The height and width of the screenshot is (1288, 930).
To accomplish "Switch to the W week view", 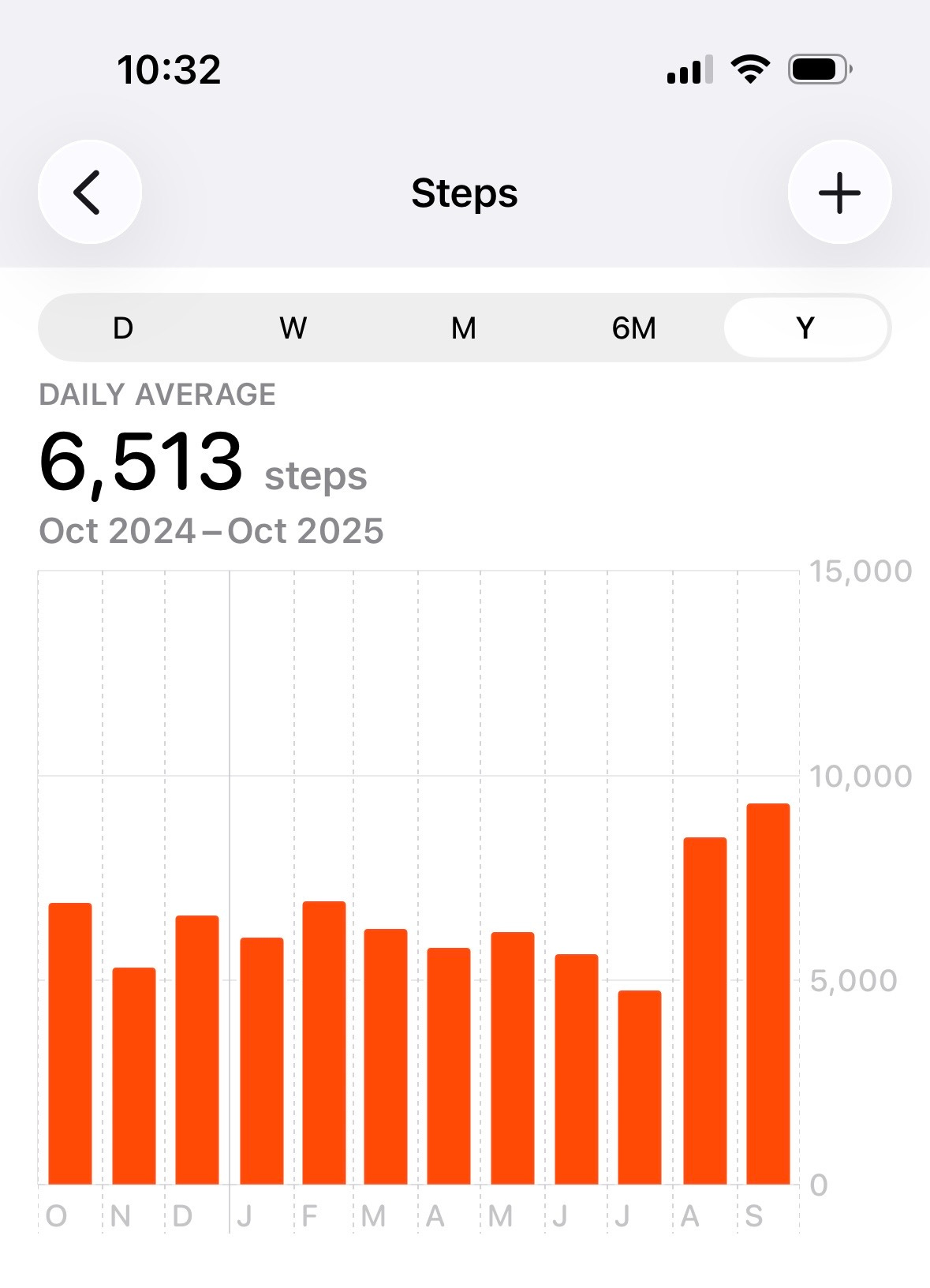I will coord(293,328).
